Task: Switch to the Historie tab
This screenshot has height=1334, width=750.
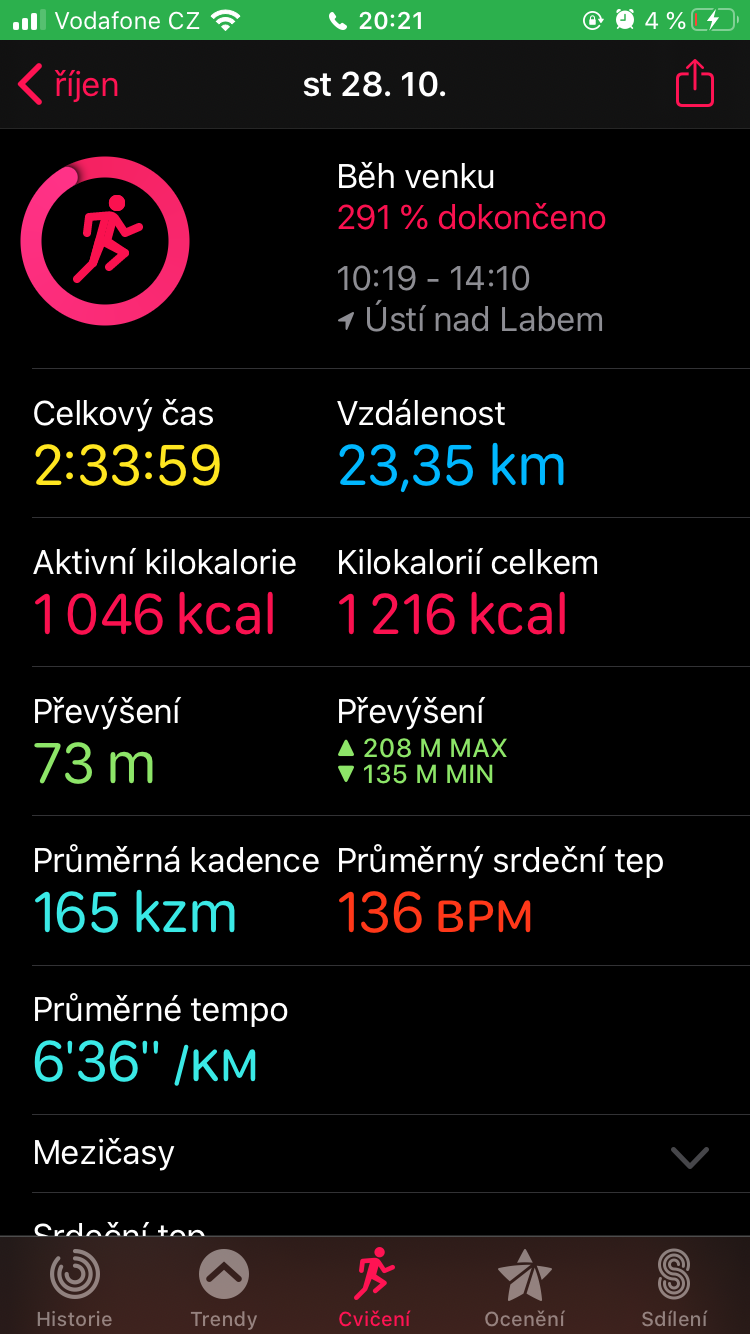Action: click(x=75, y=1287)
